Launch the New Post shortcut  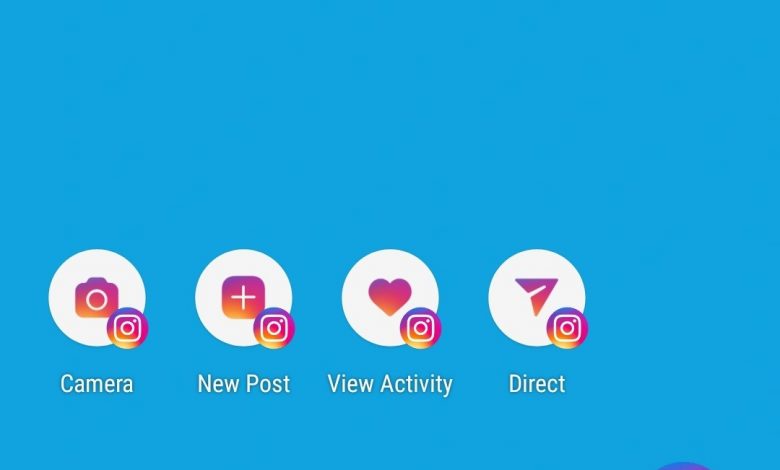(x=244, y=298)
